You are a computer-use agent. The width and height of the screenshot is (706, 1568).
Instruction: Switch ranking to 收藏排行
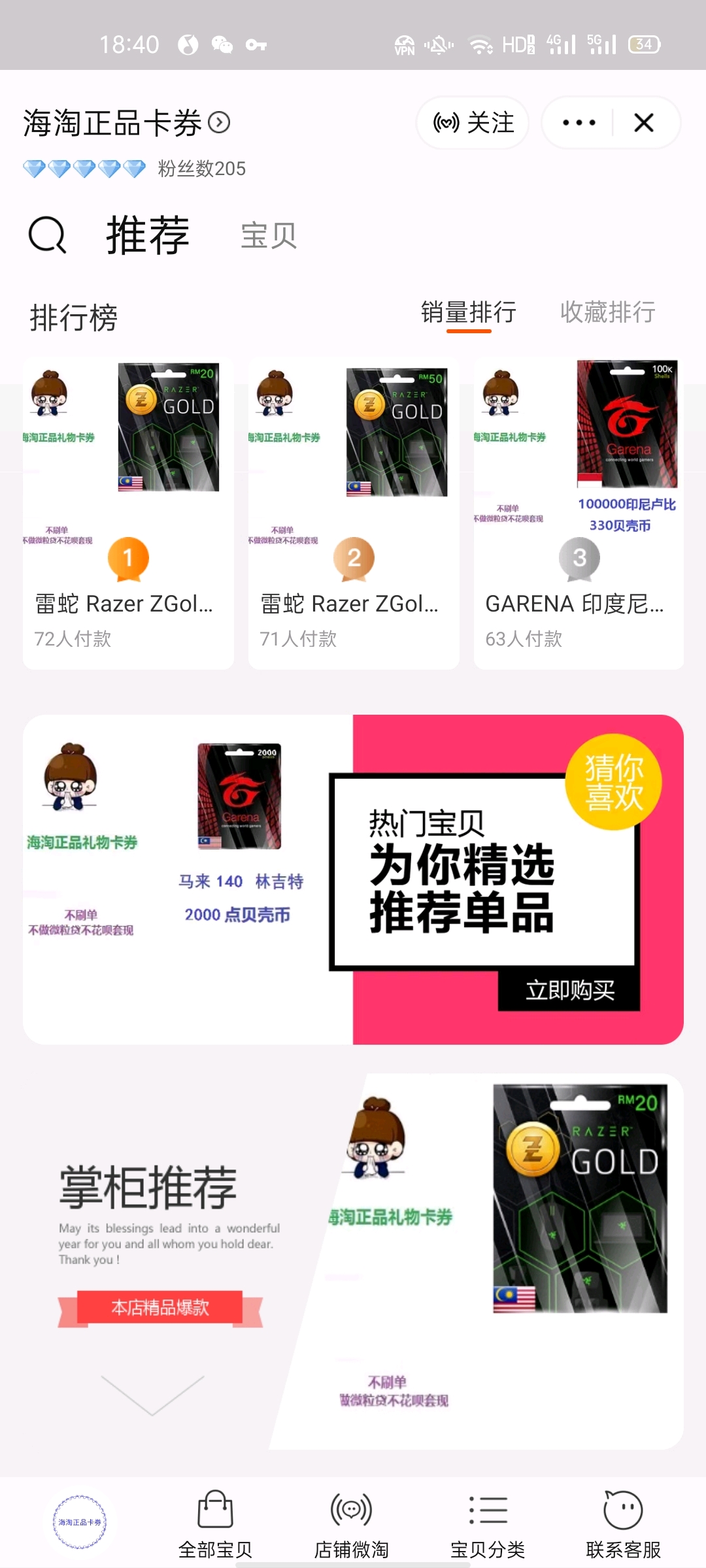tap(607, 312)
